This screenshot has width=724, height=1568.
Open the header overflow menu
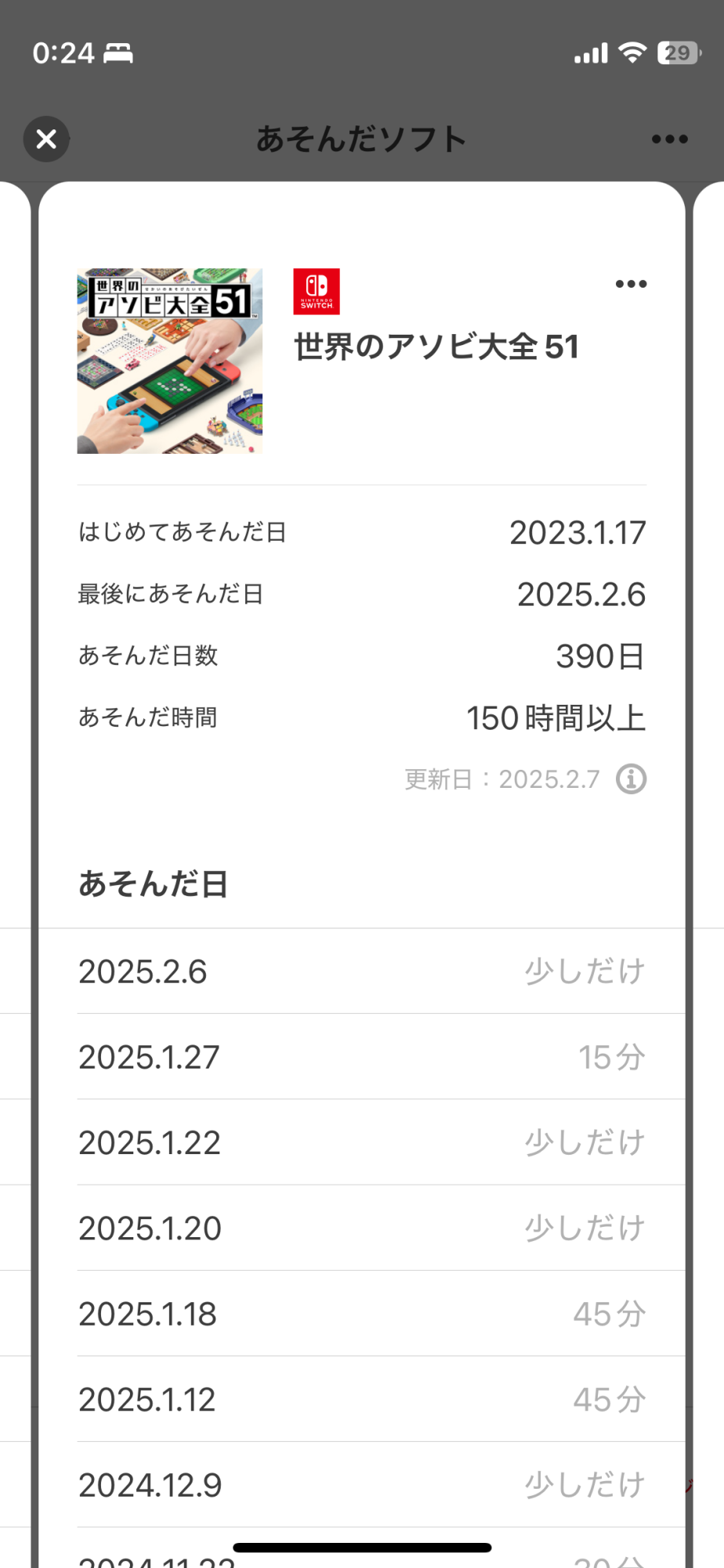tap(669, 140)
